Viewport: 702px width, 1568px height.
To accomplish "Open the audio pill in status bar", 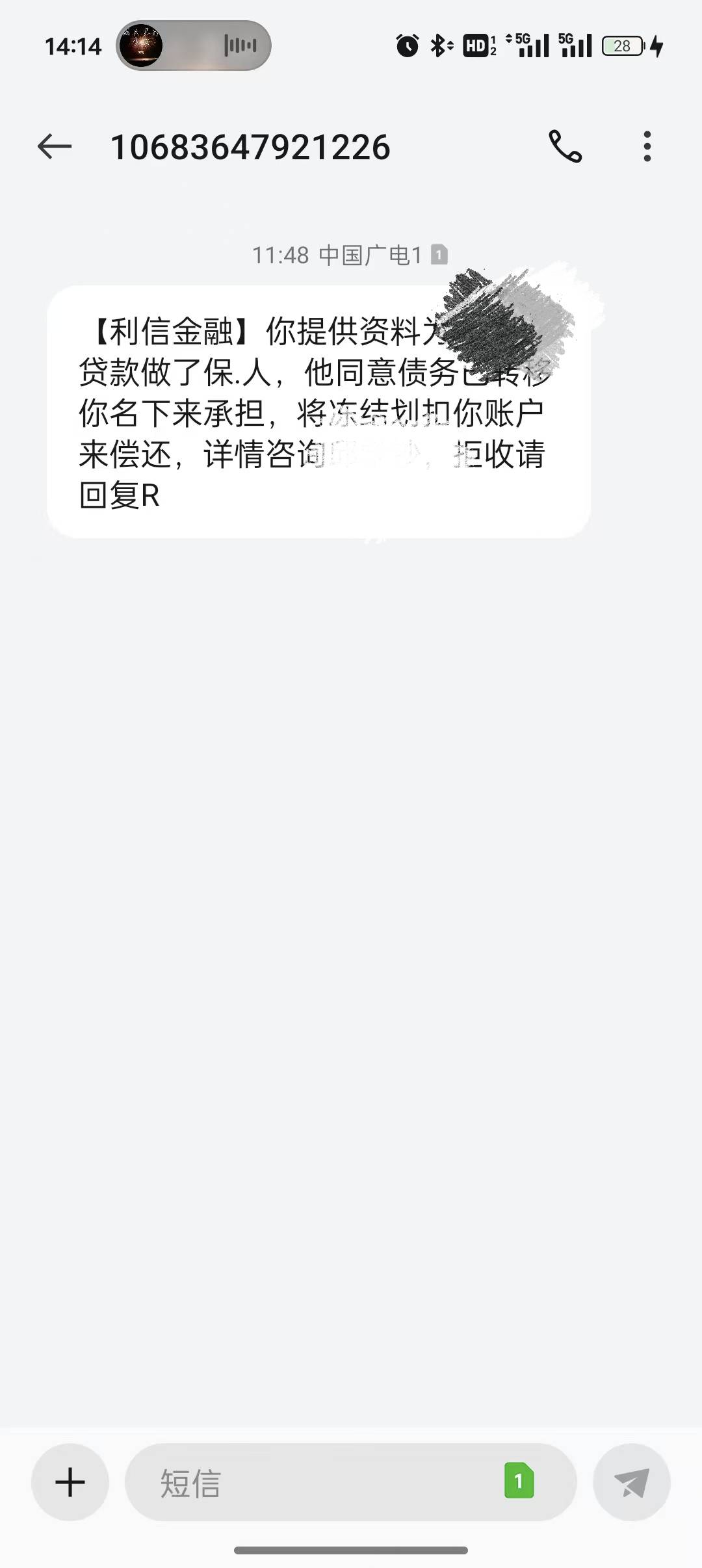I will pyautogui.click(x=194, y=46).
